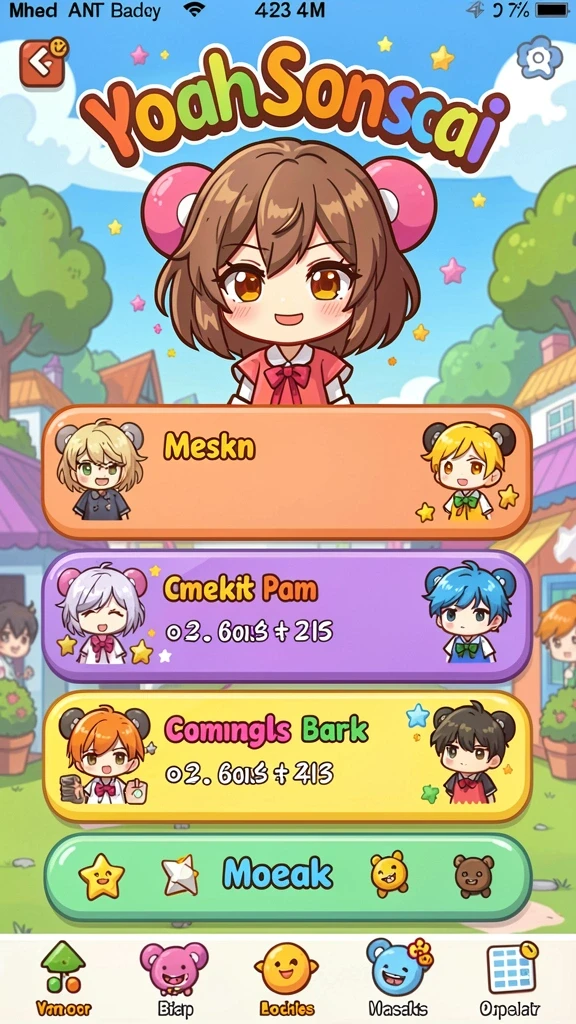Select the purple Cmekit Pam card
The width and height of the screenshot is (576, 1024).
287,616
